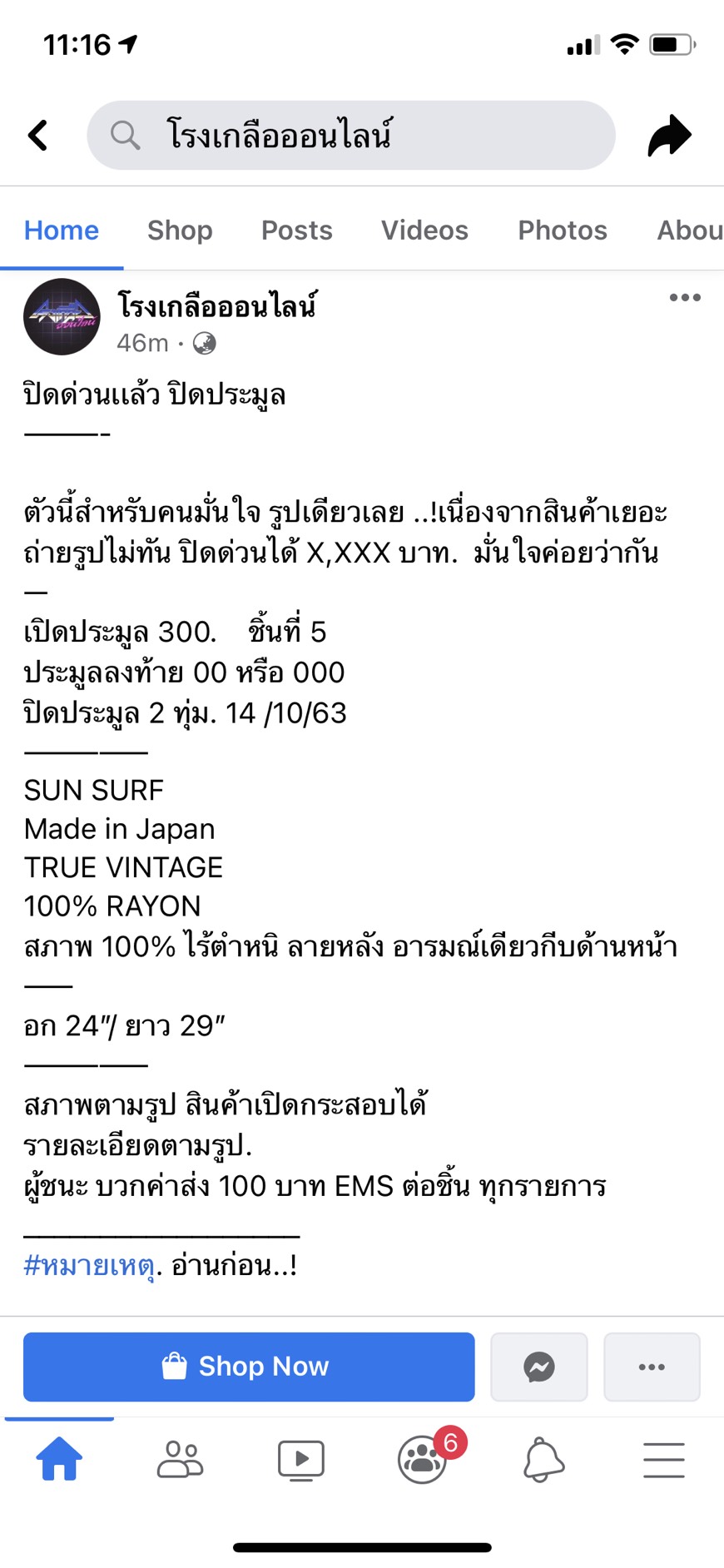Open the page's profile picture
724x1568 pixels.
click(62, 317)
